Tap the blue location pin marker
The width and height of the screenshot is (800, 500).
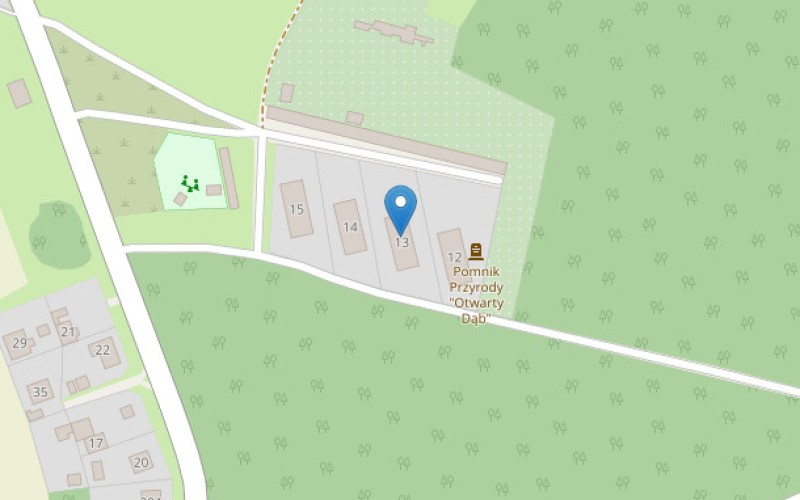pyautogui.click(x=401, y=207)
